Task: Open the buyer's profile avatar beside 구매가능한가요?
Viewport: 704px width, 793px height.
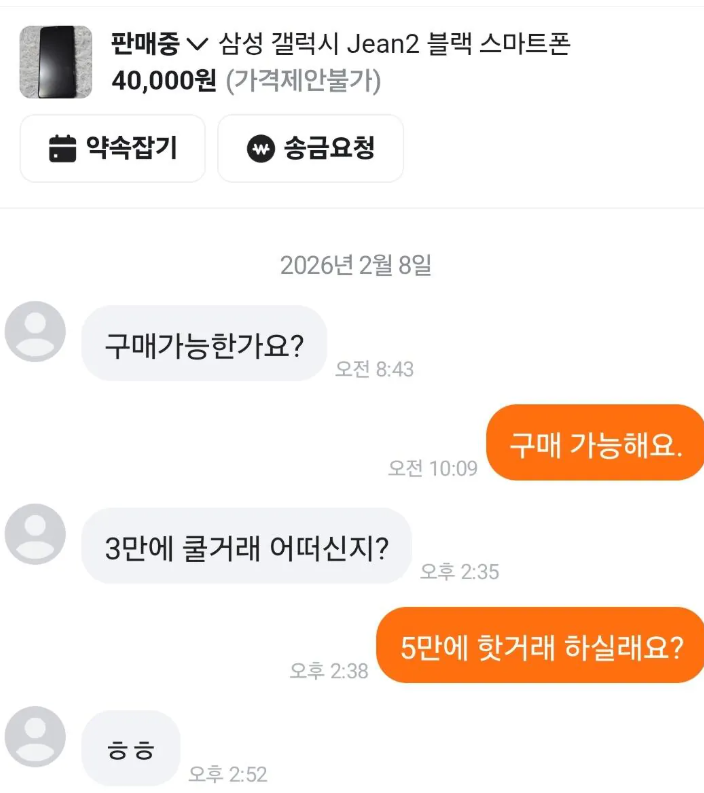Action: [35, 331]
